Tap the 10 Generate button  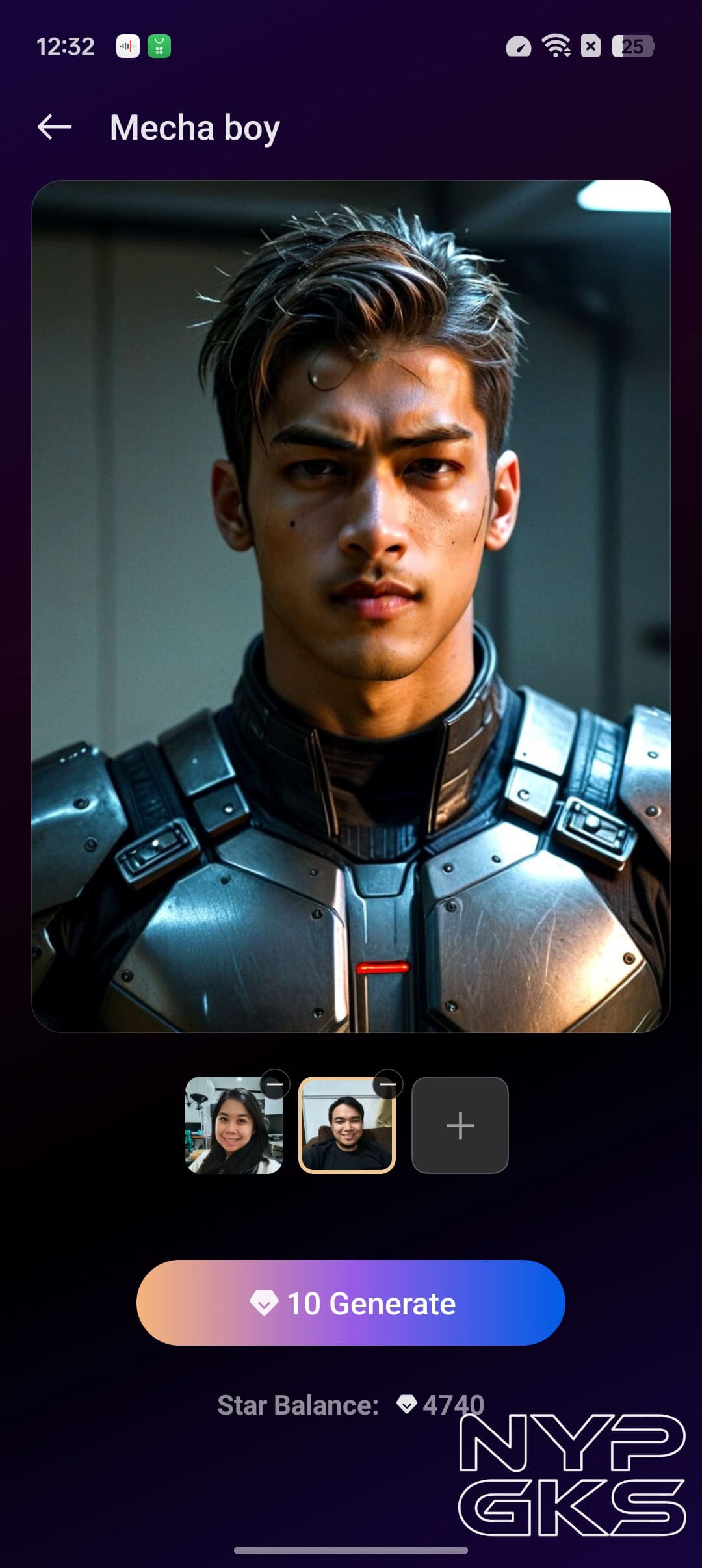click(x=351, y=1303)
